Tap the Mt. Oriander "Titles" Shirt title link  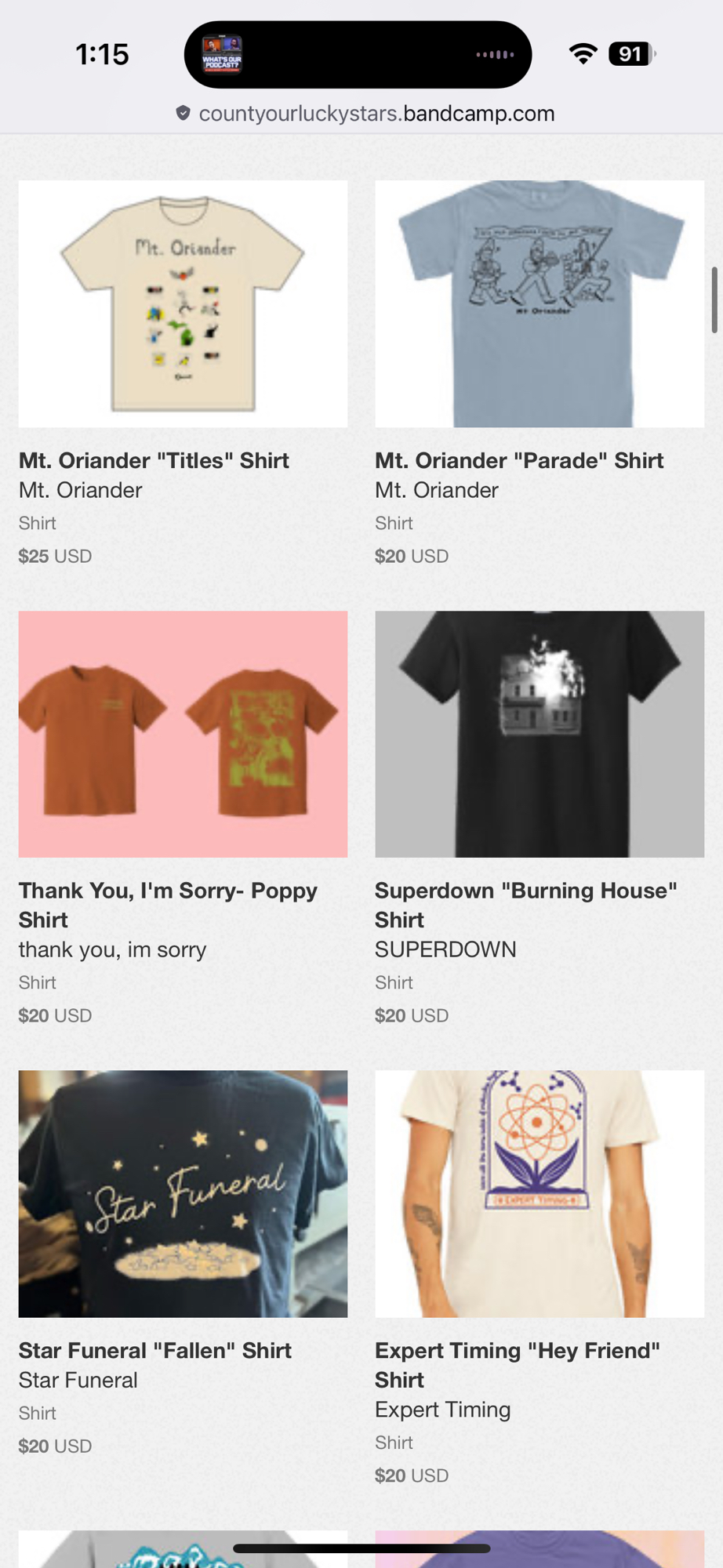tap(154, 460)
